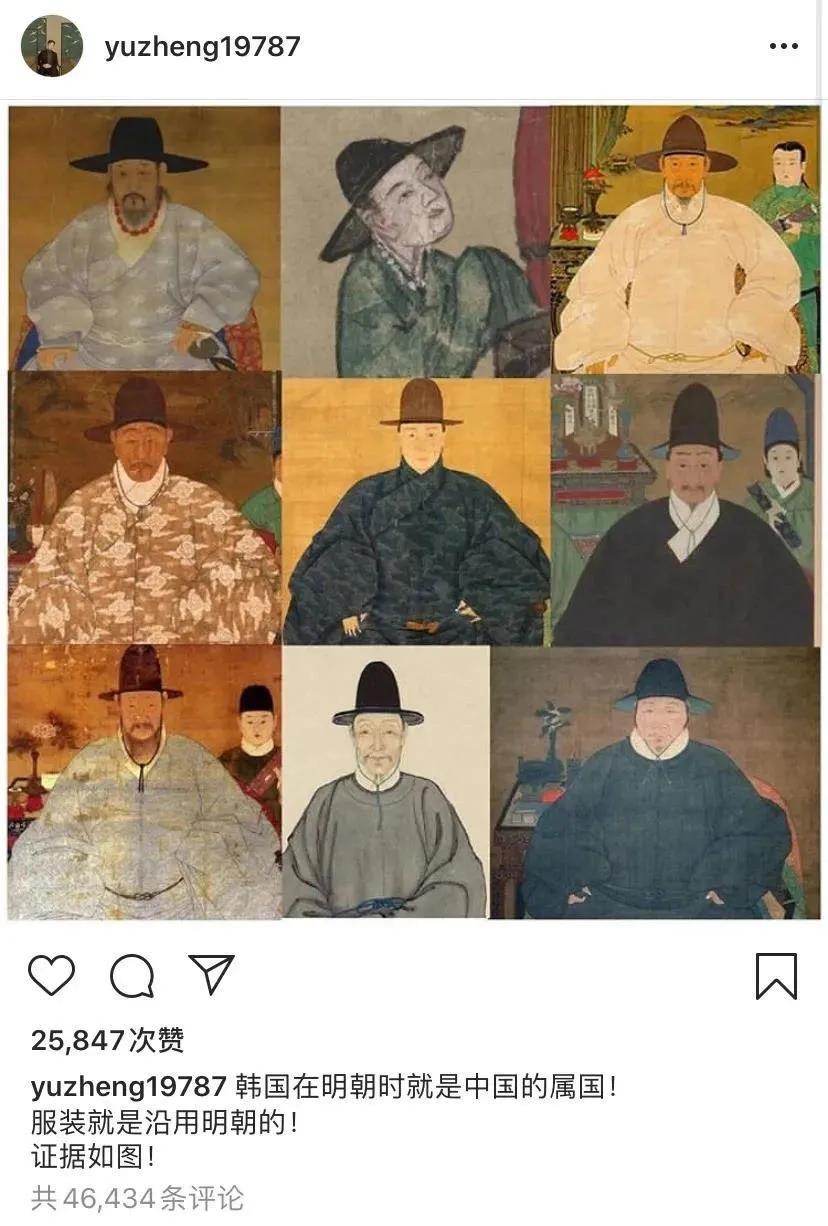This screenshot has width=828, height=1226.
Task: Open the three-dot overflow menu
Action: pyautogui.click(x=783, y=47)
